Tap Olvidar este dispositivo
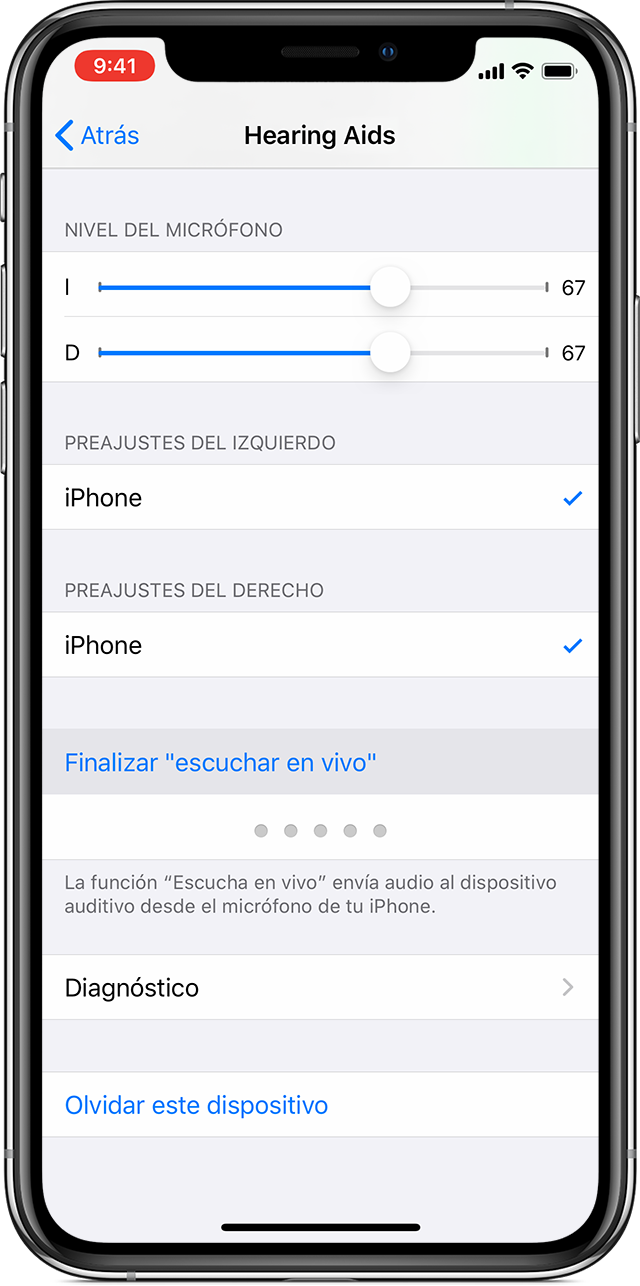The height and width of the screenshot is (1286, 640). (197, 1105)
